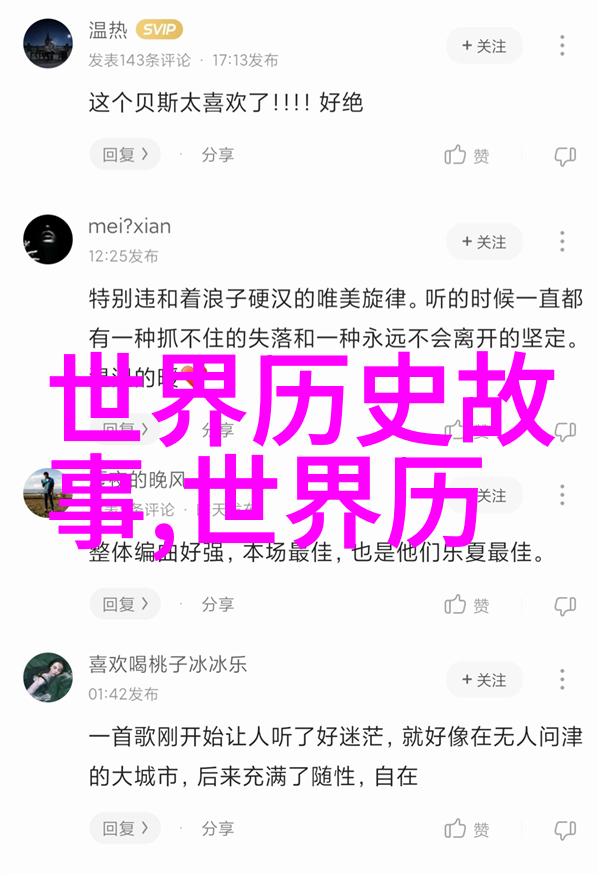Share 温热's comment
The image size is (600, 876).
(x=217, y=155)
